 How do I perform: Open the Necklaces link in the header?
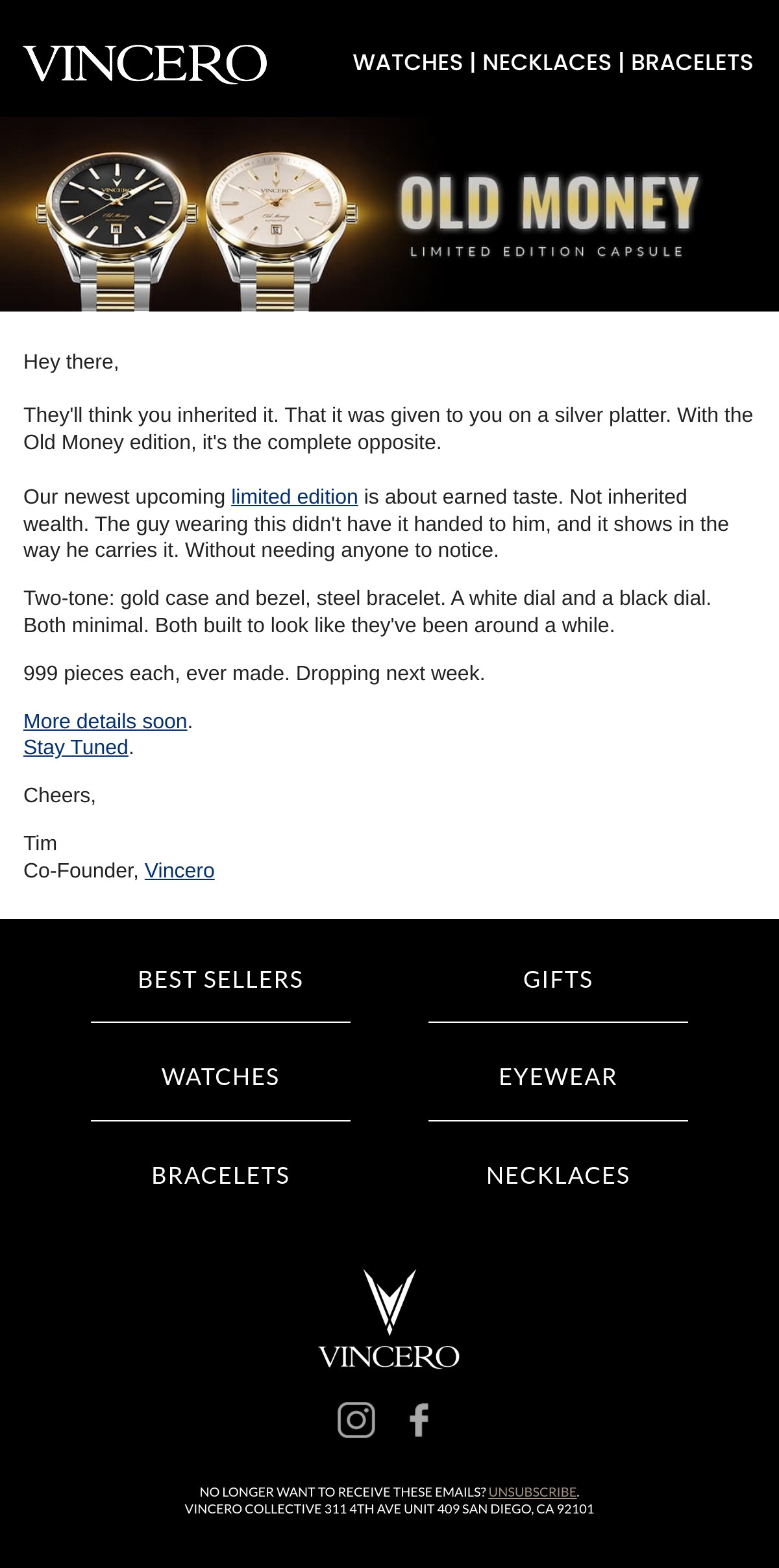(547, 62)
